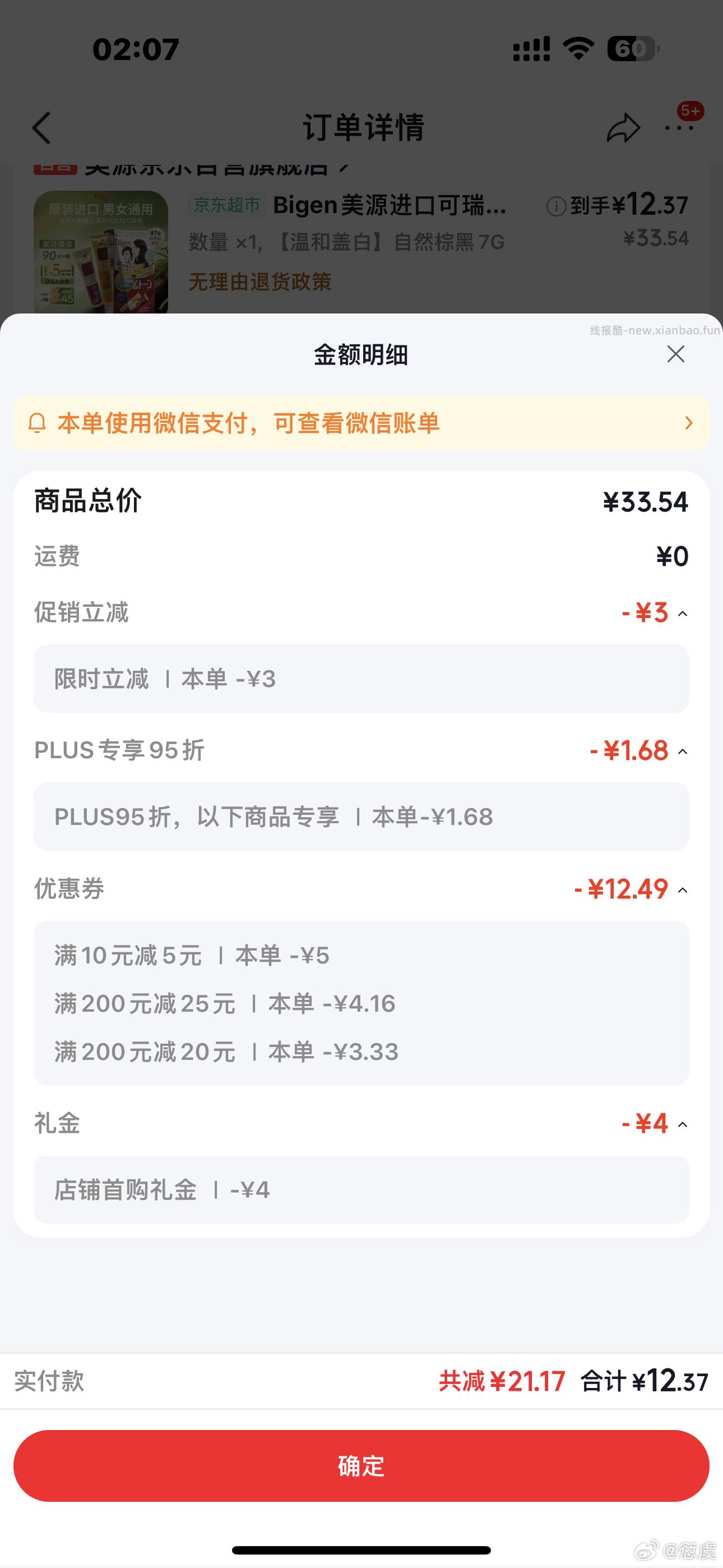723x1568 pixels.
Task: Confirm by tapping the red 确定 button
Action: (361, 1466)
